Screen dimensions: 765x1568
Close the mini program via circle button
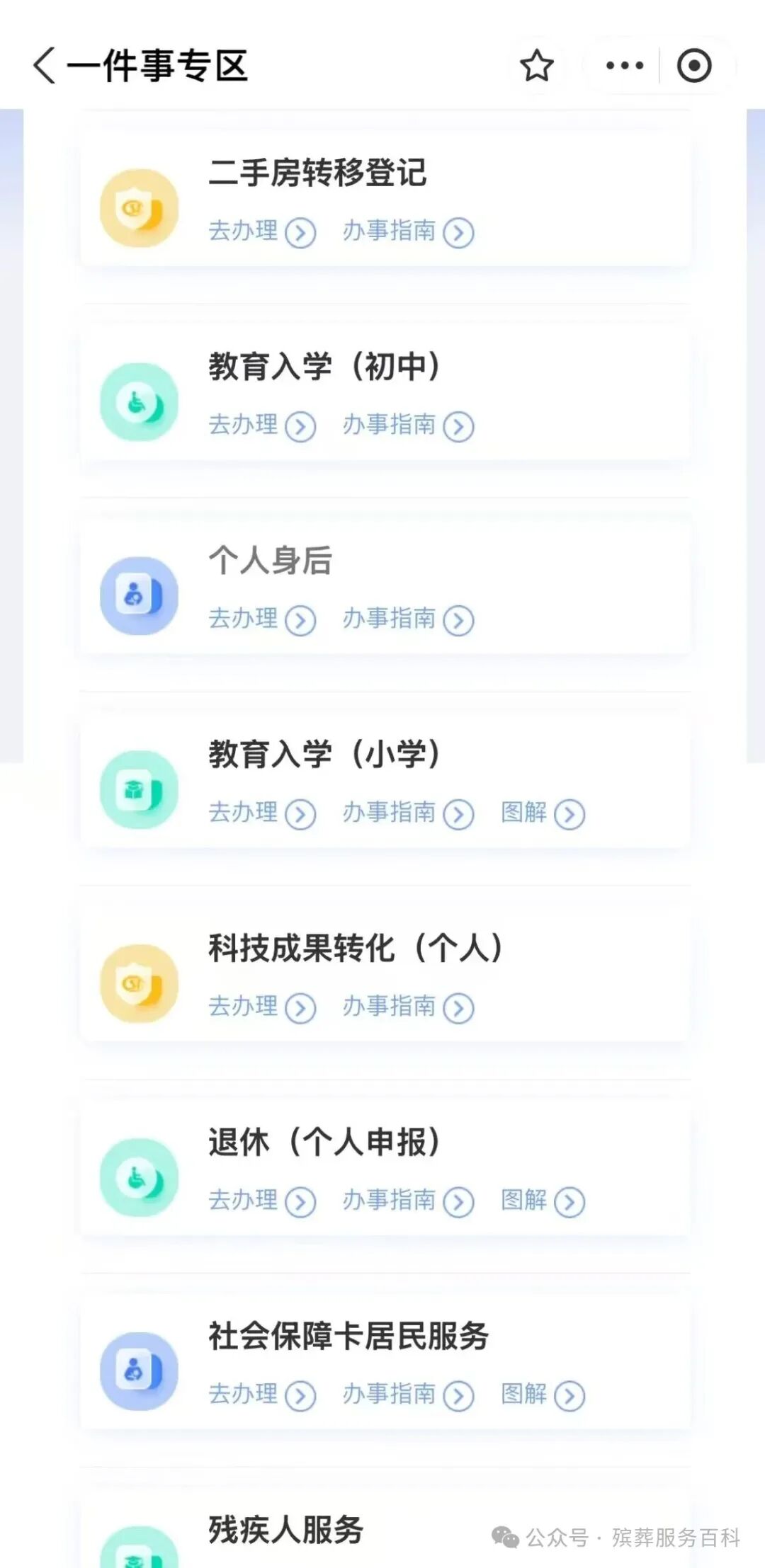pyautogui.click(x=693, y=66)
